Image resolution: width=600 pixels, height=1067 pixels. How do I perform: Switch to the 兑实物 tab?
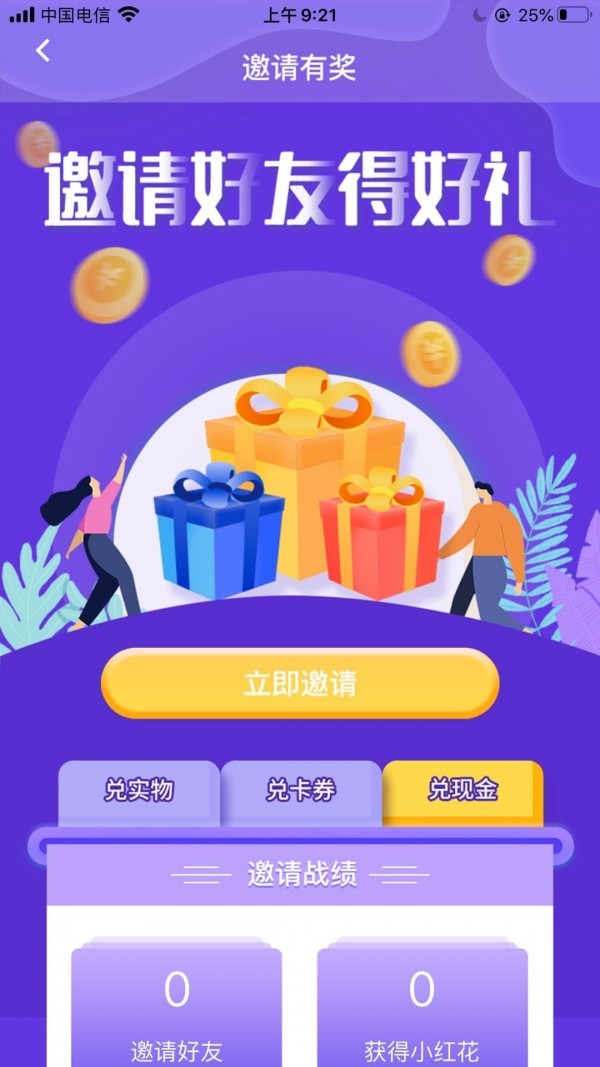[139, 791]
